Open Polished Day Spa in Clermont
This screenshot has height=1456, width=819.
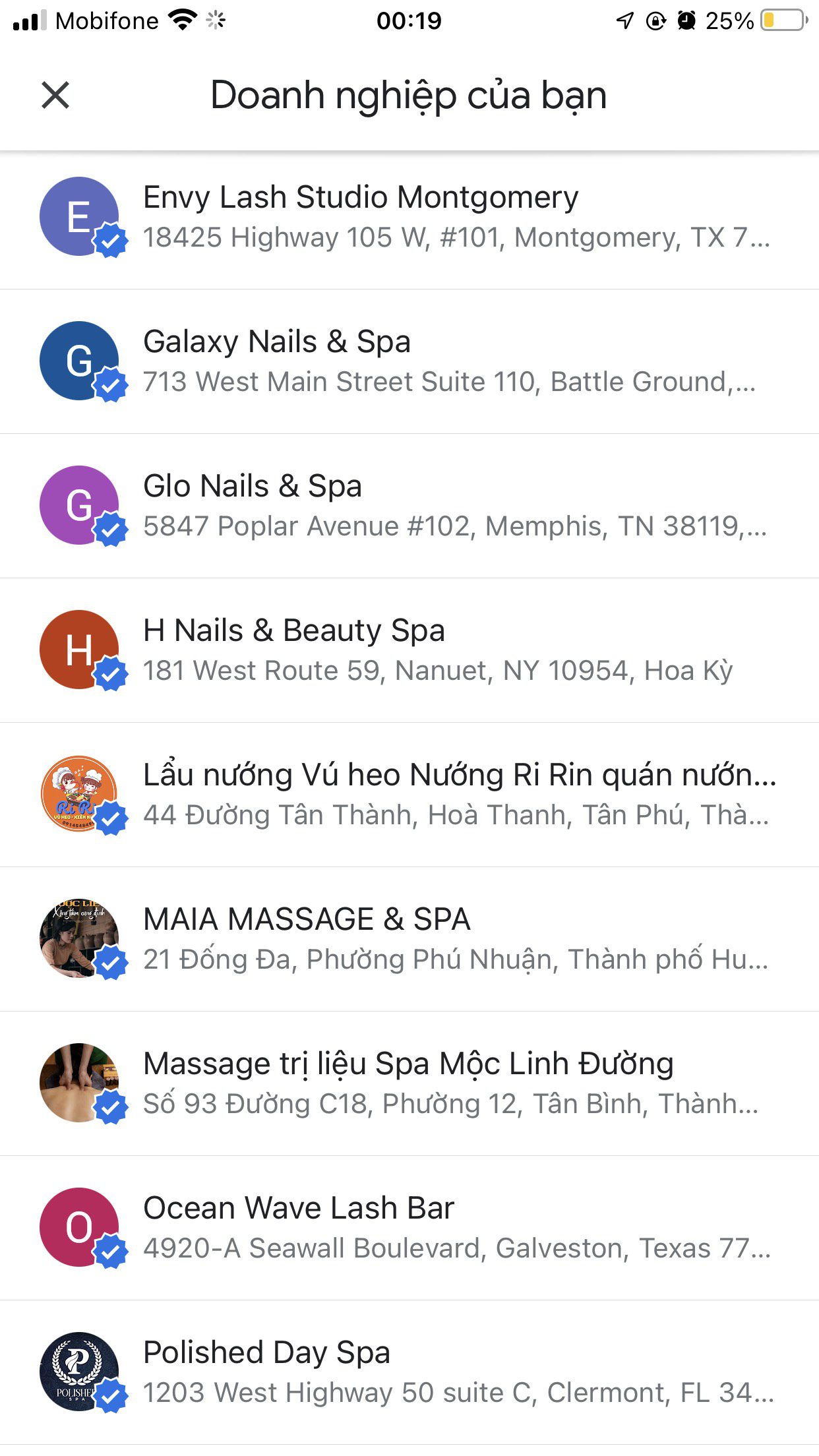(x=409, y=1372)
